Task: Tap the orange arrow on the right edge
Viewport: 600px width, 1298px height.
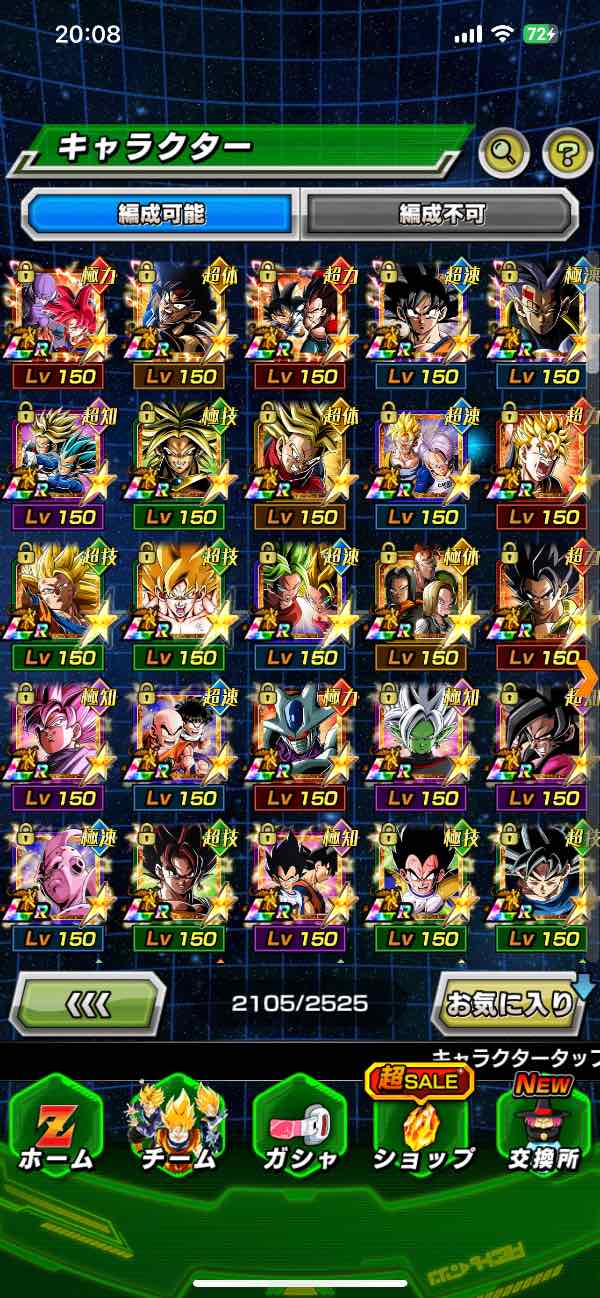Action: 587,677
